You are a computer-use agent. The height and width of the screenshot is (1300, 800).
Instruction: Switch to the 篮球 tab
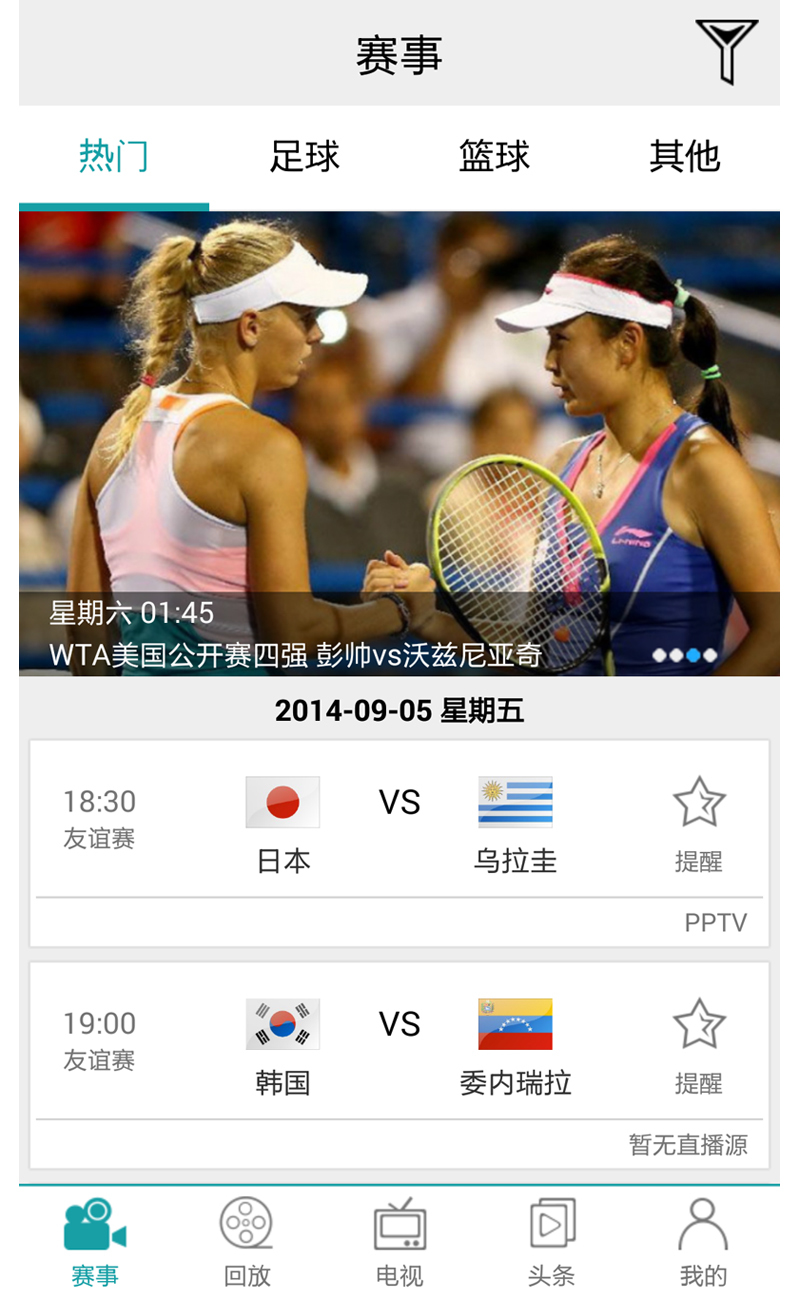[x=494, y=157]
